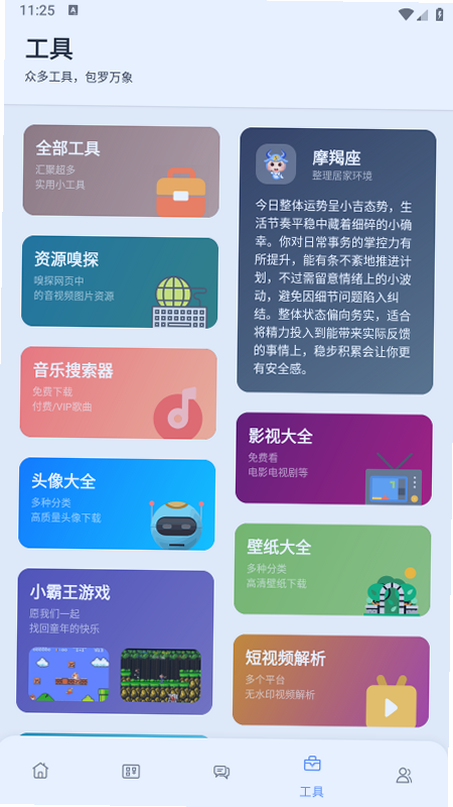453x807 pixels.
Task: Switch to the profile tab
Action: [404, 775]
